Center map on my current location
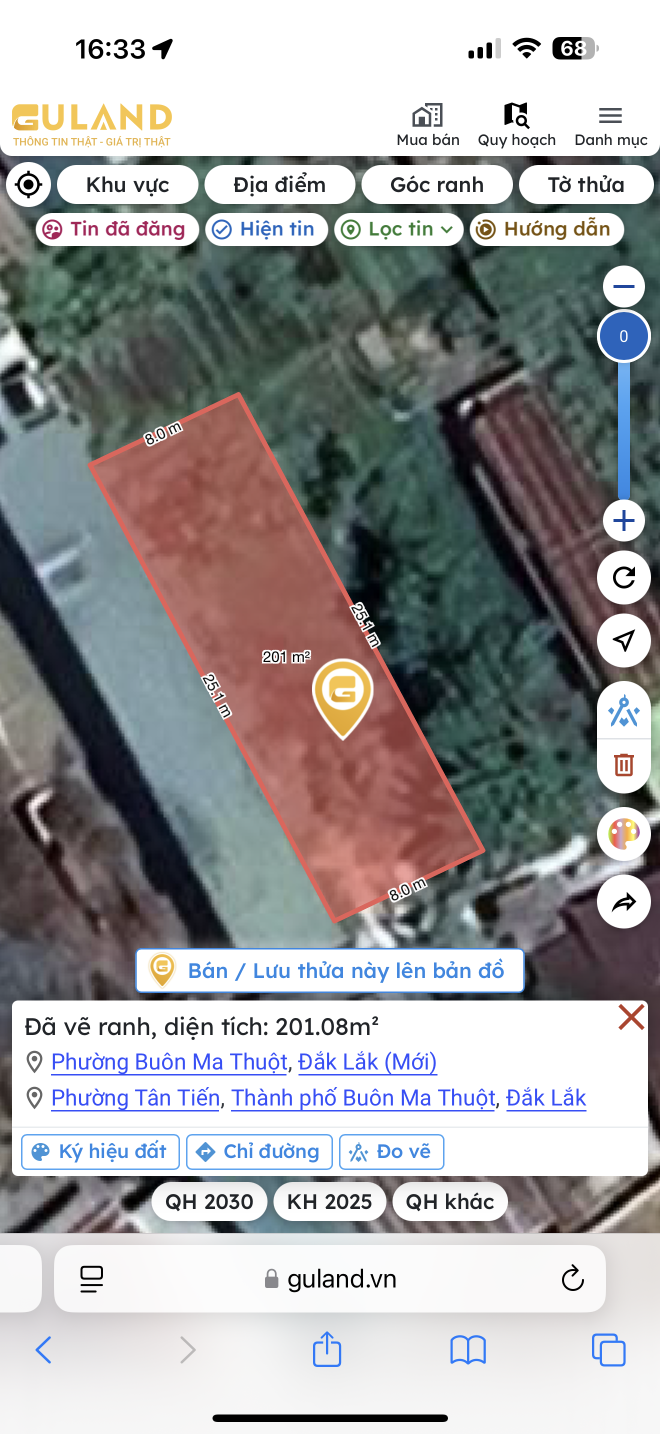 (28, 185)
